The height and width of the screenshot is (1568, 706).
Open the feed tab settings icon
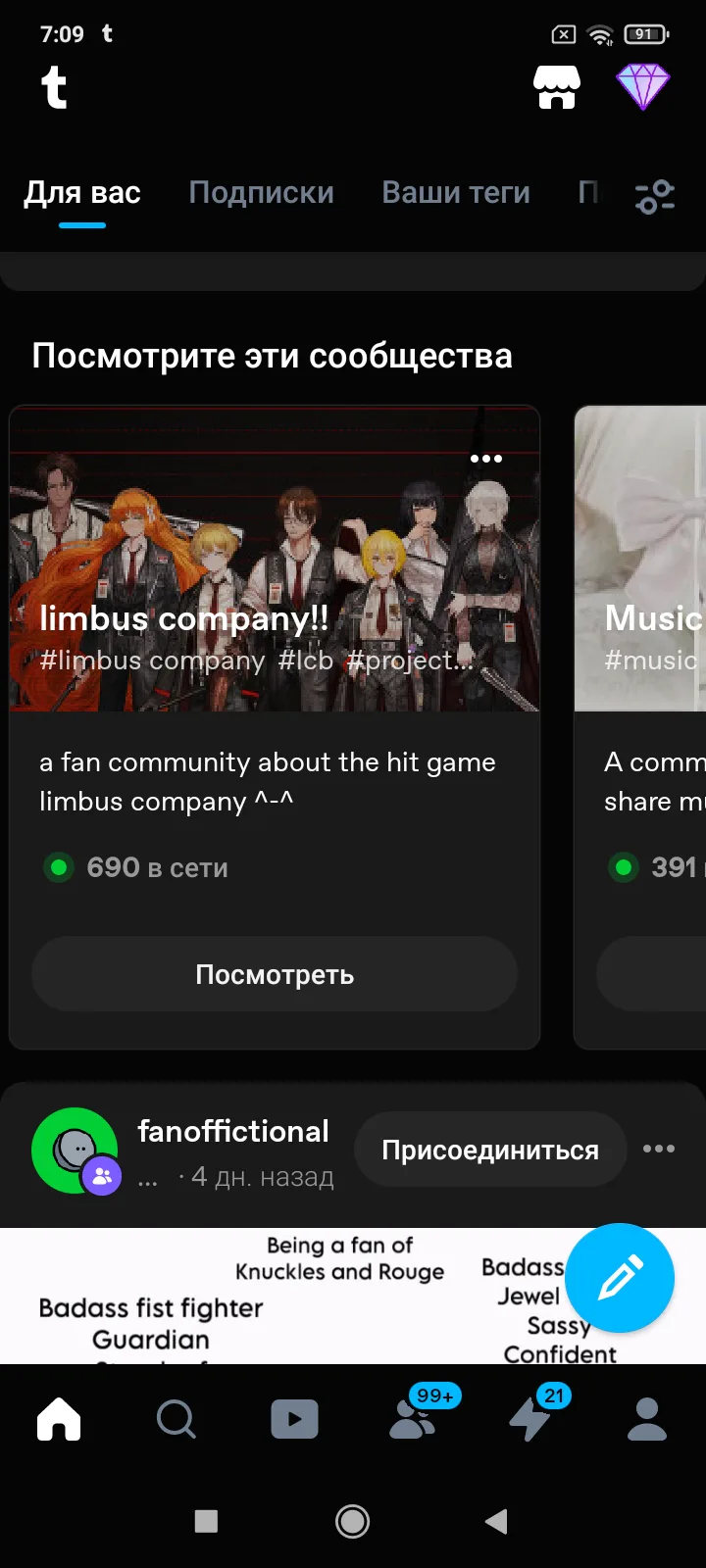click(655, 196)
